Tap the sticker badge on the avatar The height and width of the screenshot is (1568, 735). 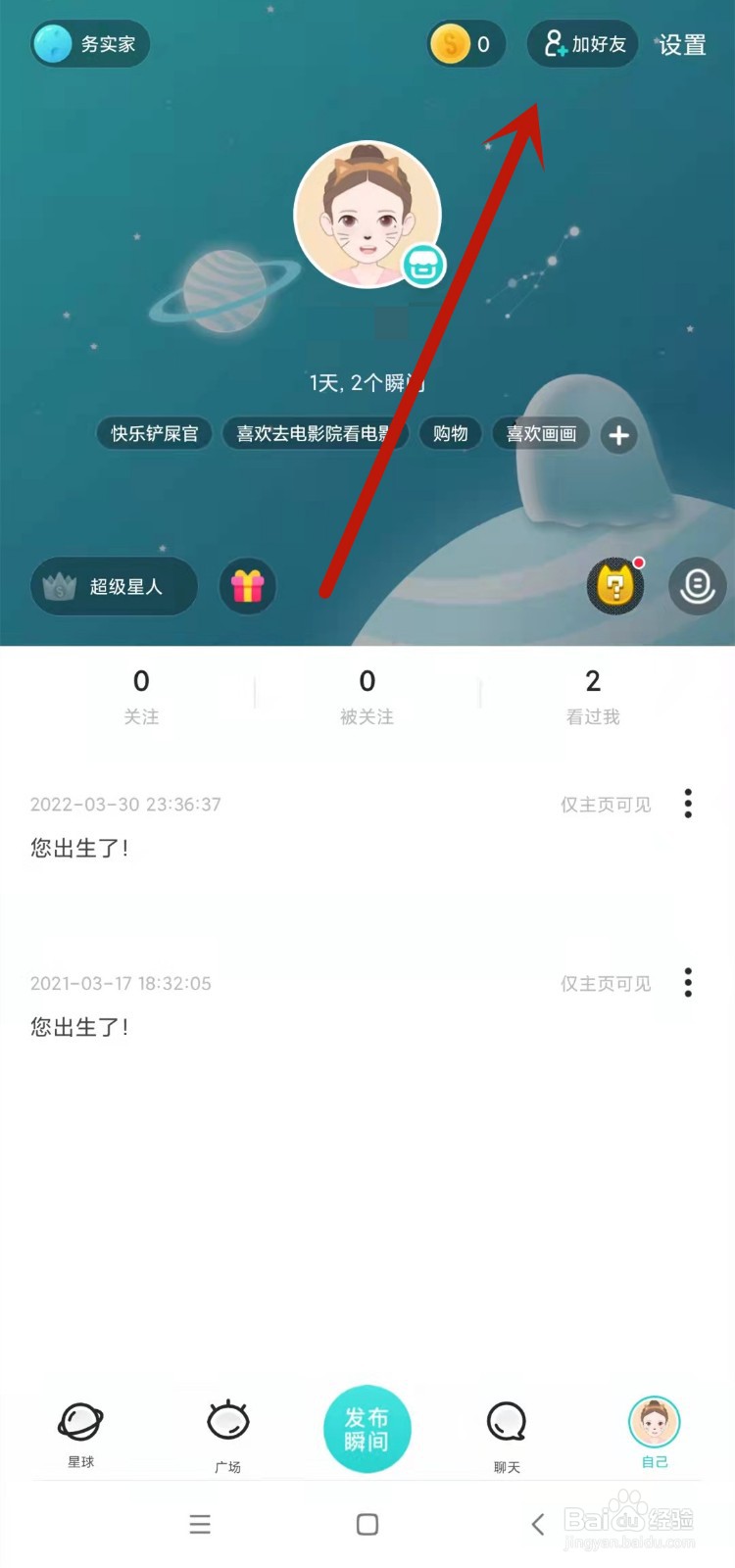[421, 265]
